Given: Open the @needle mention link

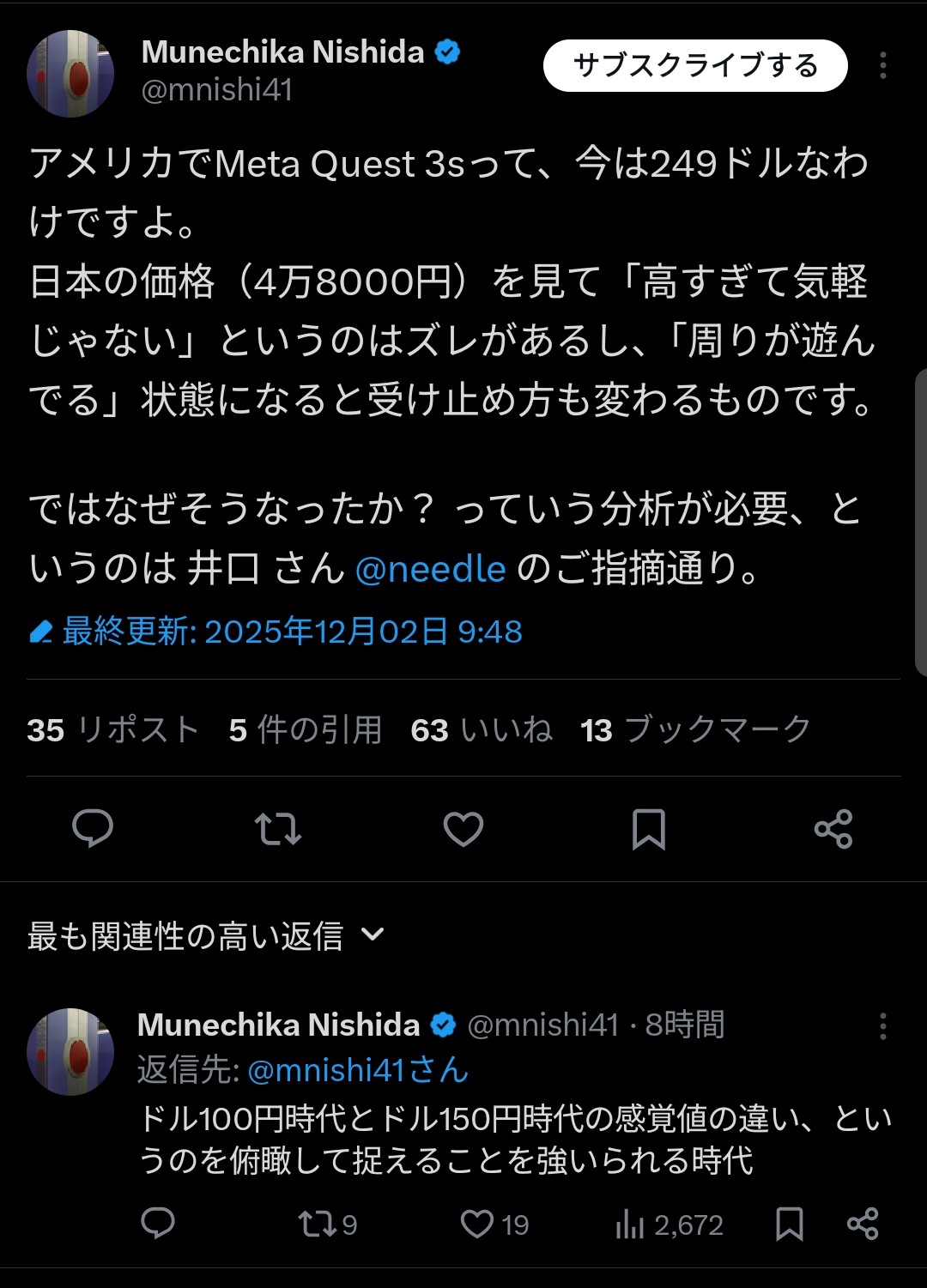Looking at the screenshot, I should pyautogui.click(x=430, y=569).
